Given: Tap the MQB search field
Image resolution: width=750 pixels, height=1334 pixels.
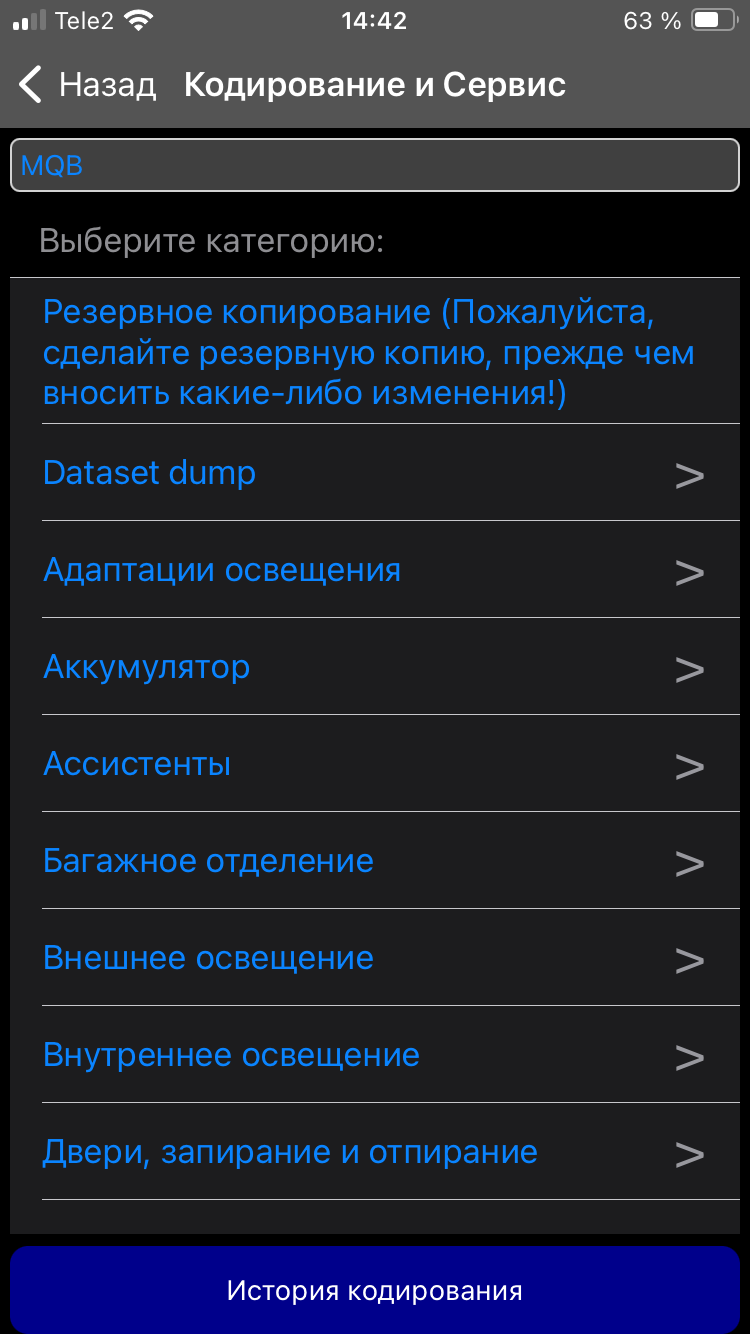Looking at the screenshot, I should (x=375, y=165).
